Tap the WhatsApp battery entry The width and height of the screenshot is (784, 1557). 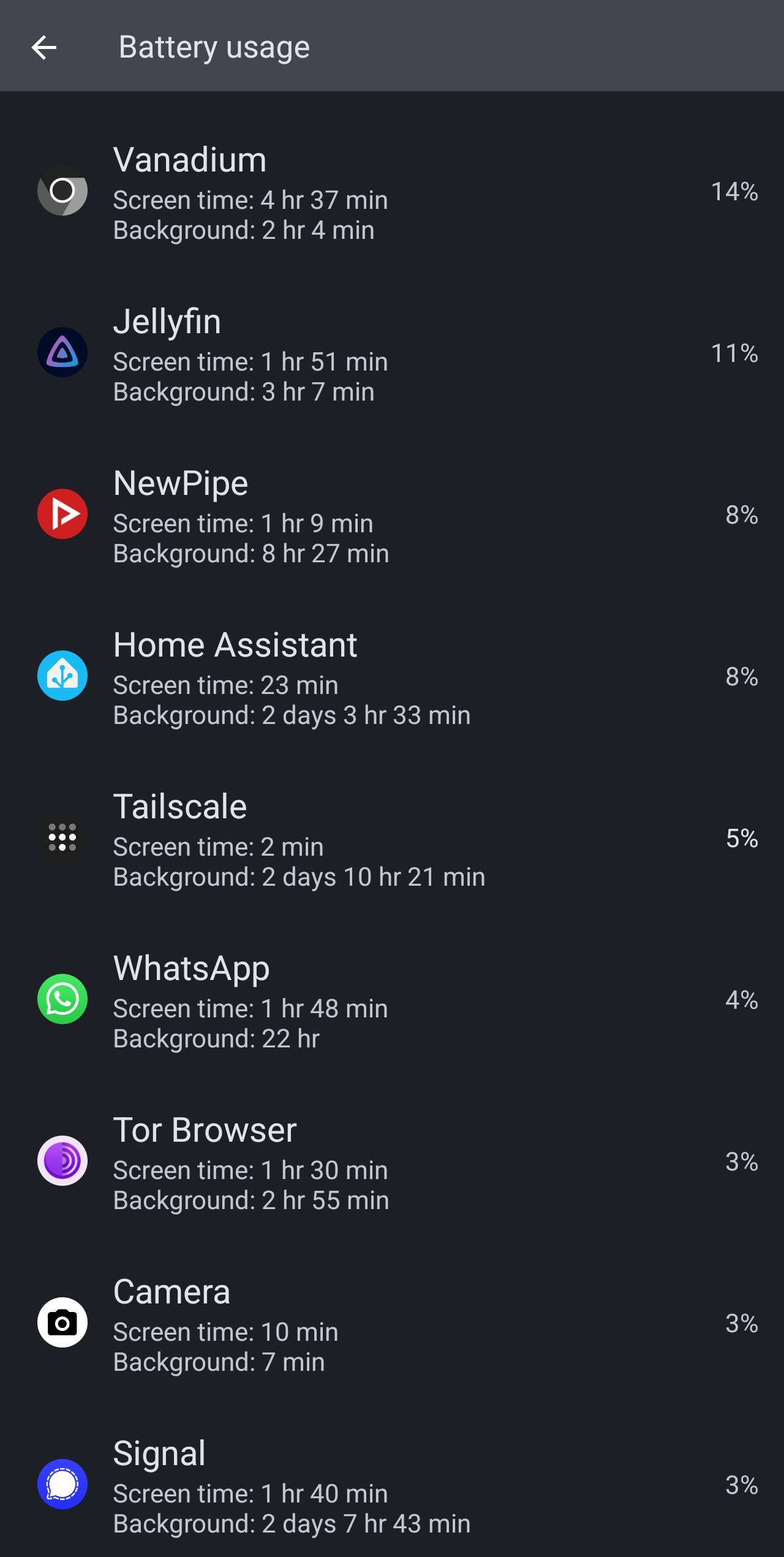(392, 1000)
